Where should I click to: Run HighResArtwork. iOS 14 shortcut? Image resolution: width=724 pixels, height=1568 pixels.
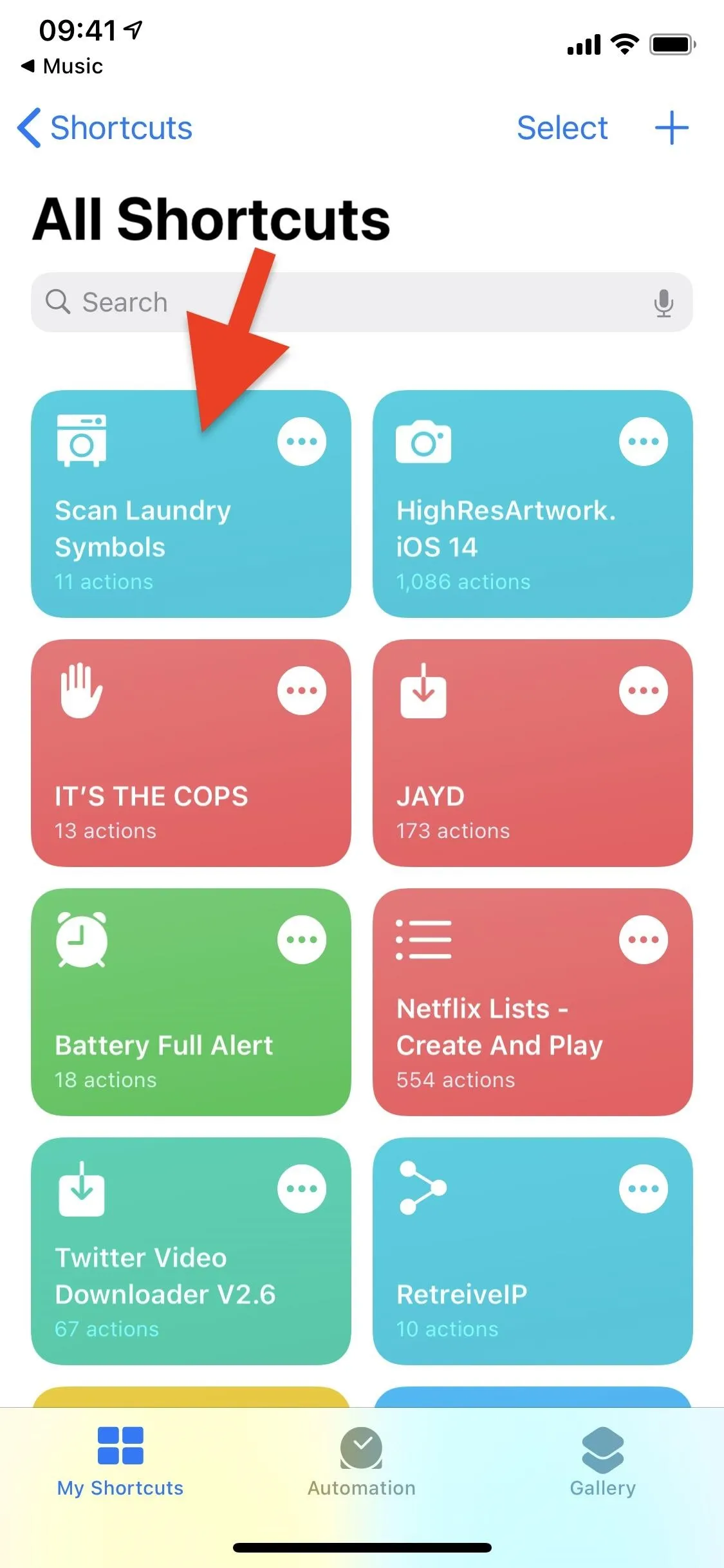click(532, 504)
